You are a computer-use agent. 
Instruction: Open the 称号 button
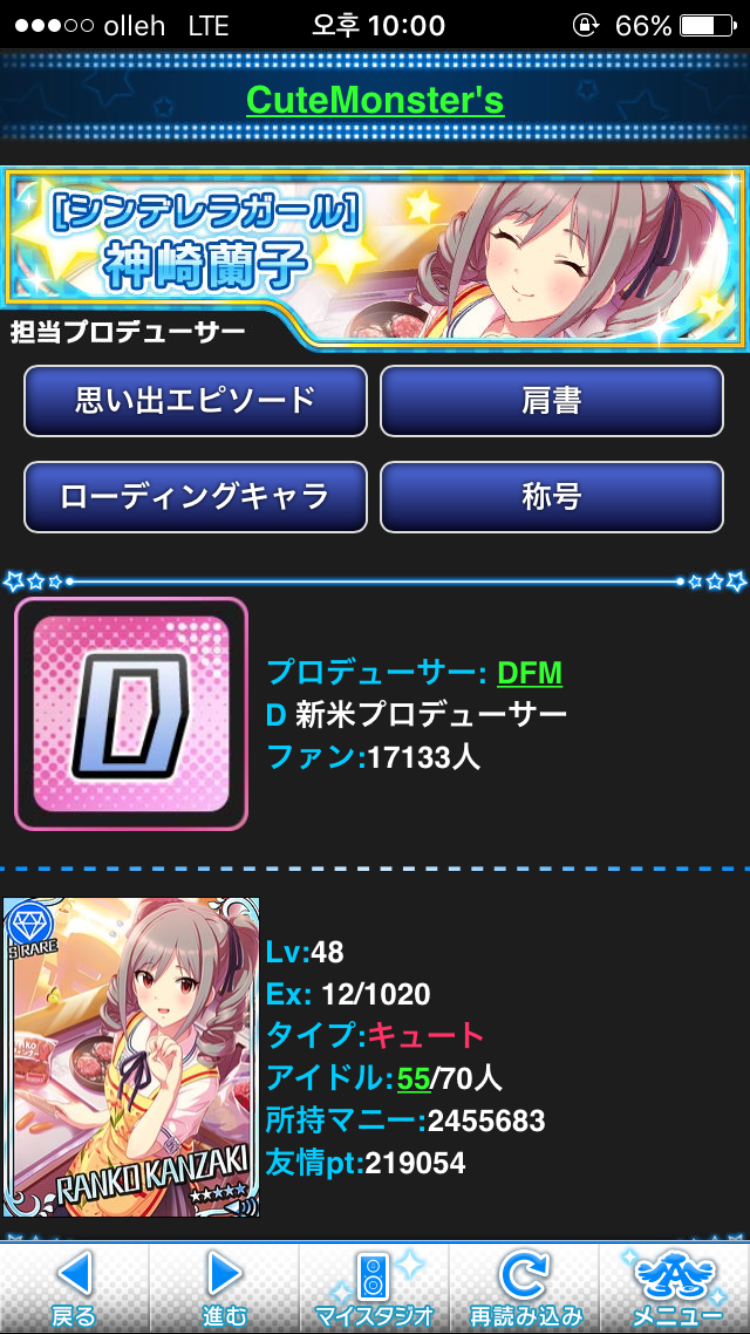click(x=551, y=496)
